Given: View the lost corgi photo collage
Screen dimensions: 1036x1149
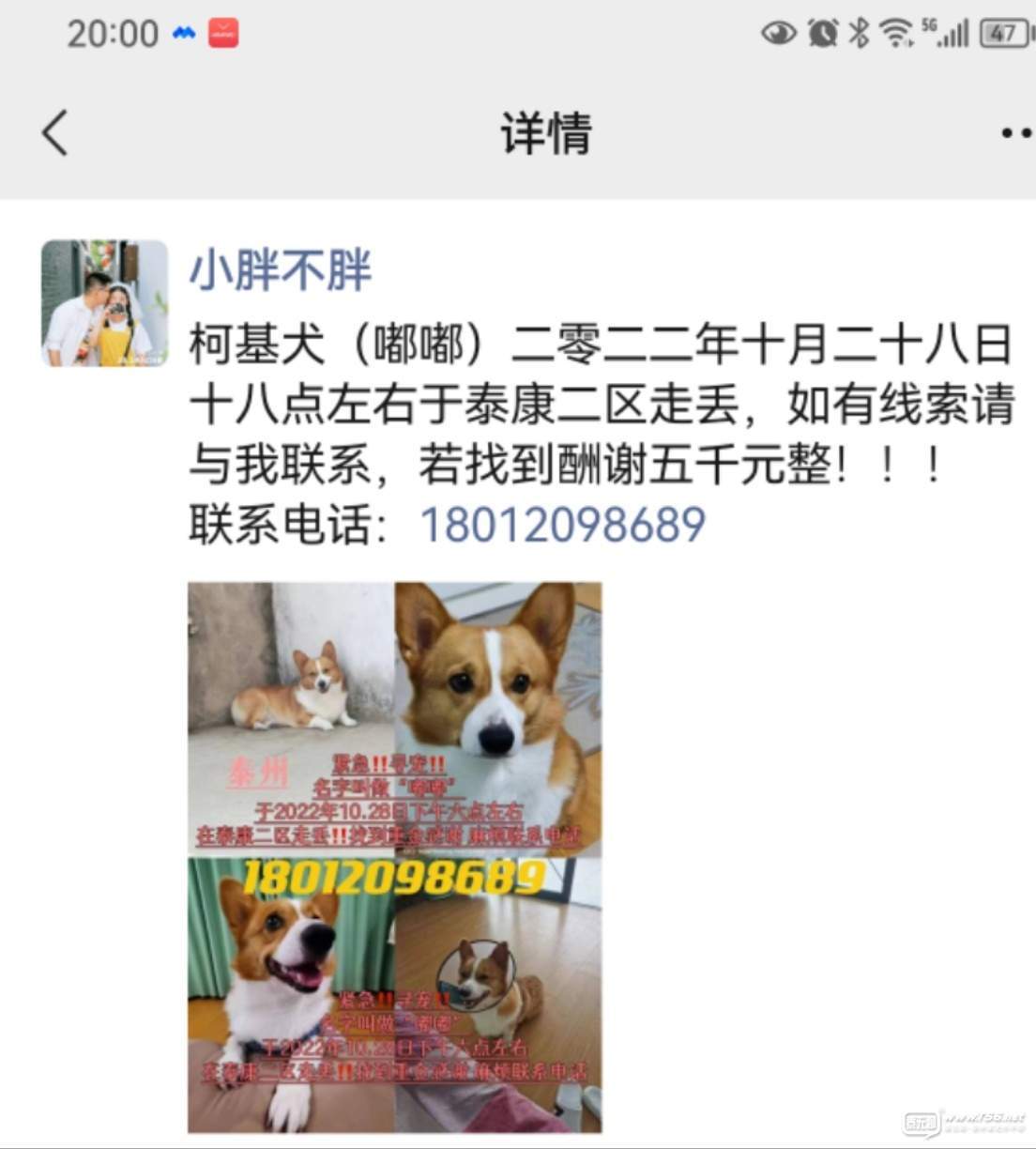Looking at the screenshot, I should (x=395, y=857).
